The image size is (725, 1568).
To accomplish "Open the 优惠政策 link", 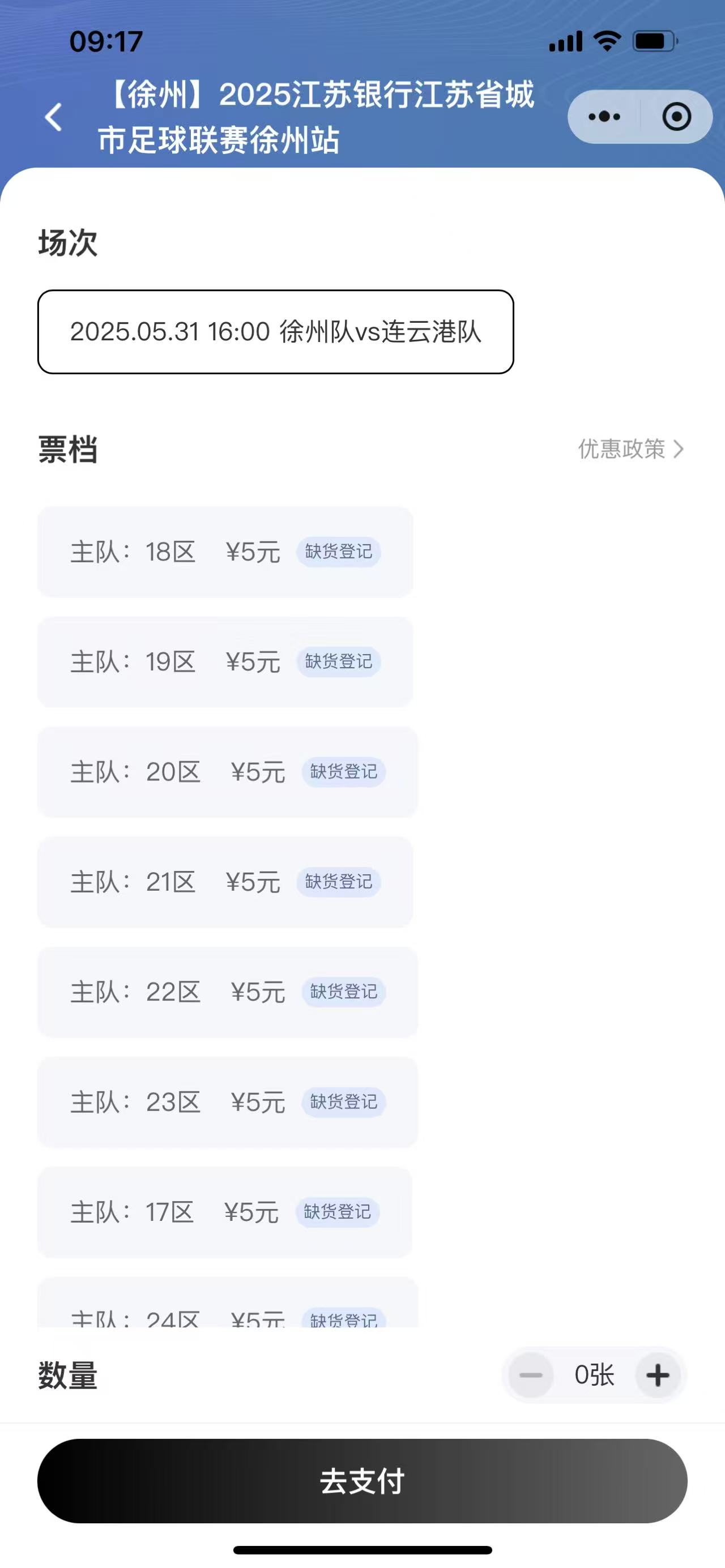I will click(x=630, y=449).
